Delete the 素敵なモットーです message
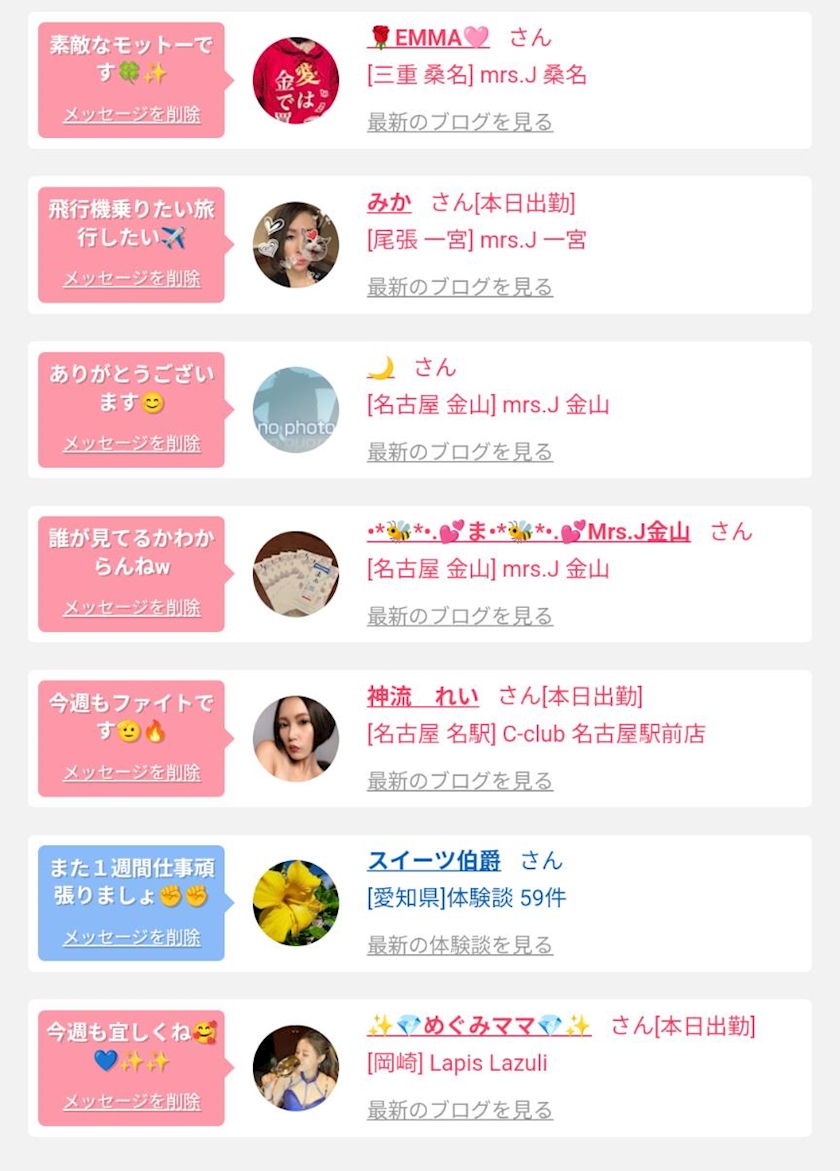This screenshot has height=1171, width=840. click(x=132, y=114)
